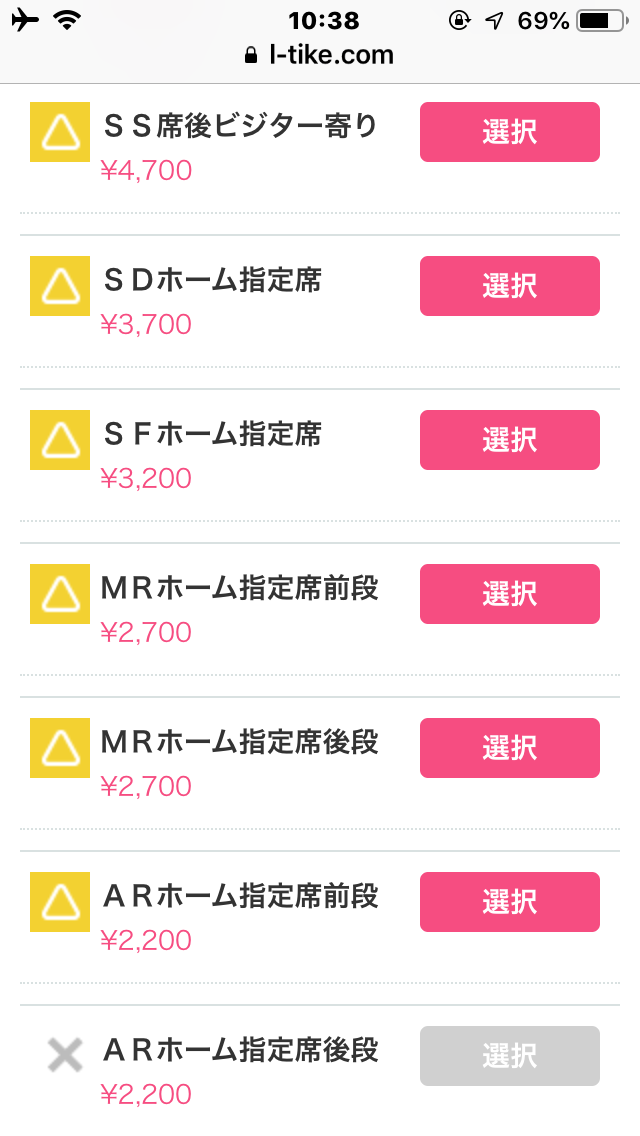640x1136 pixels.
Task: Tap 選択 for ＳＦホーム指定席
Action: [x=510, y=440]
